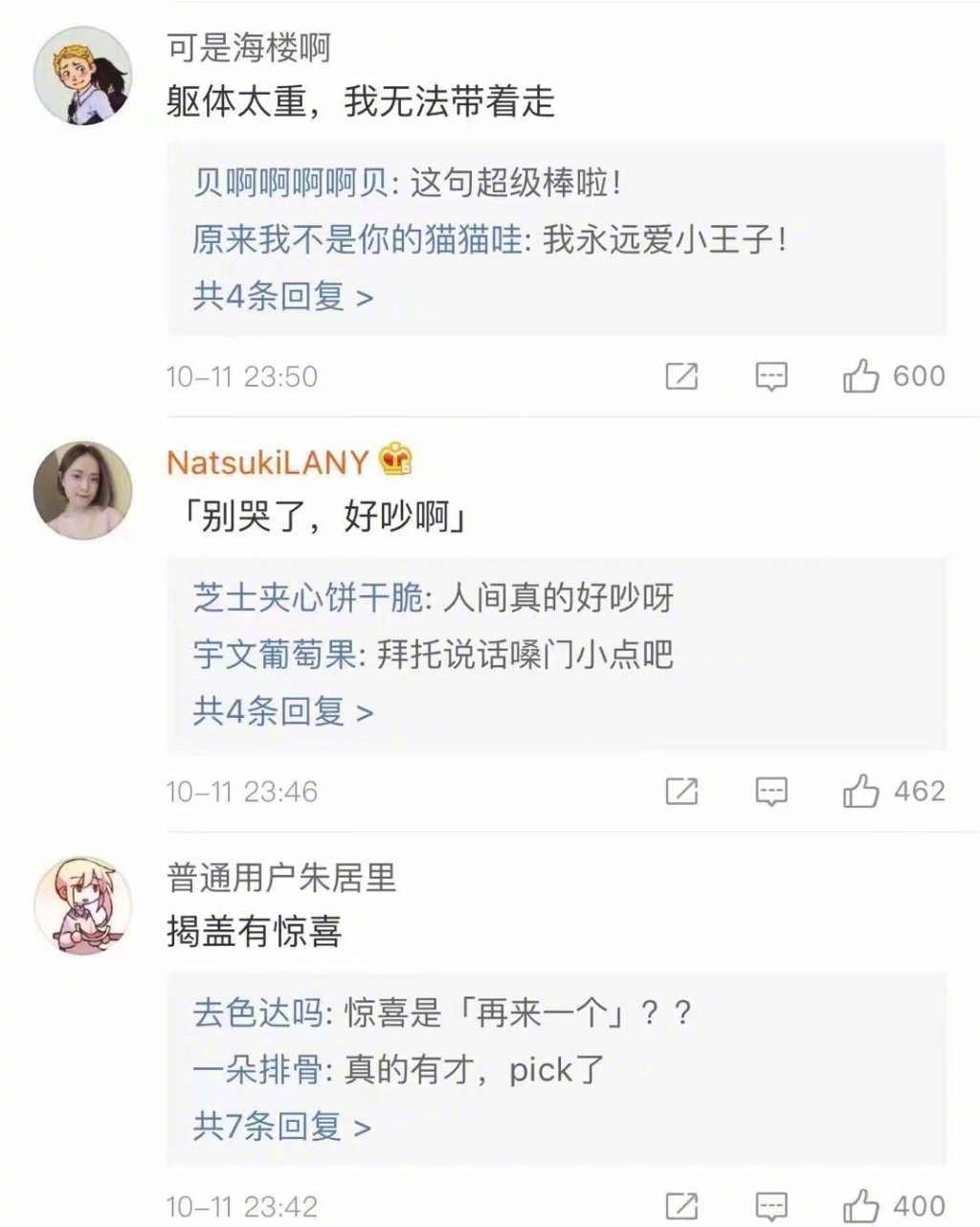Tap the NatsukiLANY username
Image resolution: width=980 pixels, height=1227 pixels.
point(267,462)
